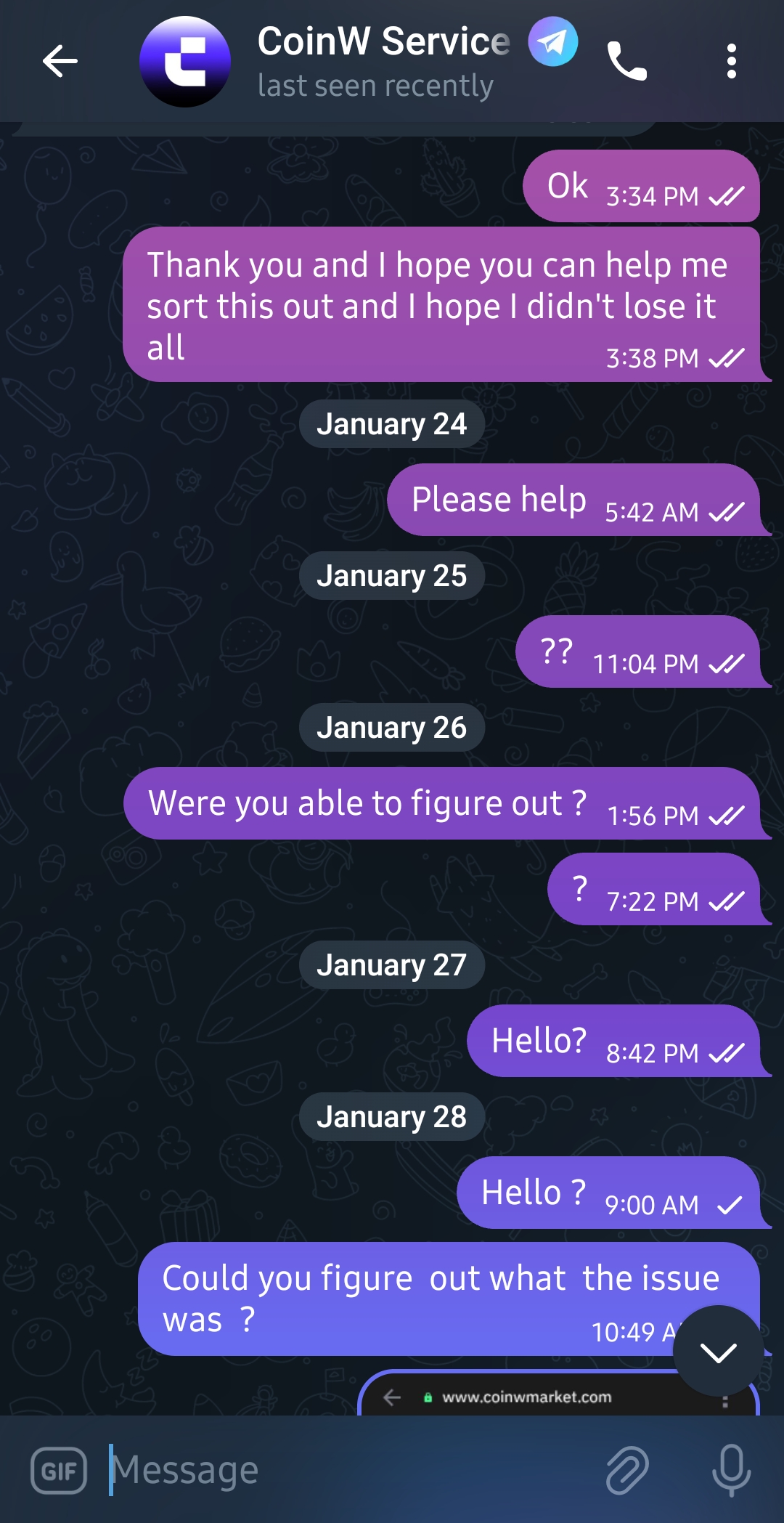Open the chat overflow menu

[731, 61]
